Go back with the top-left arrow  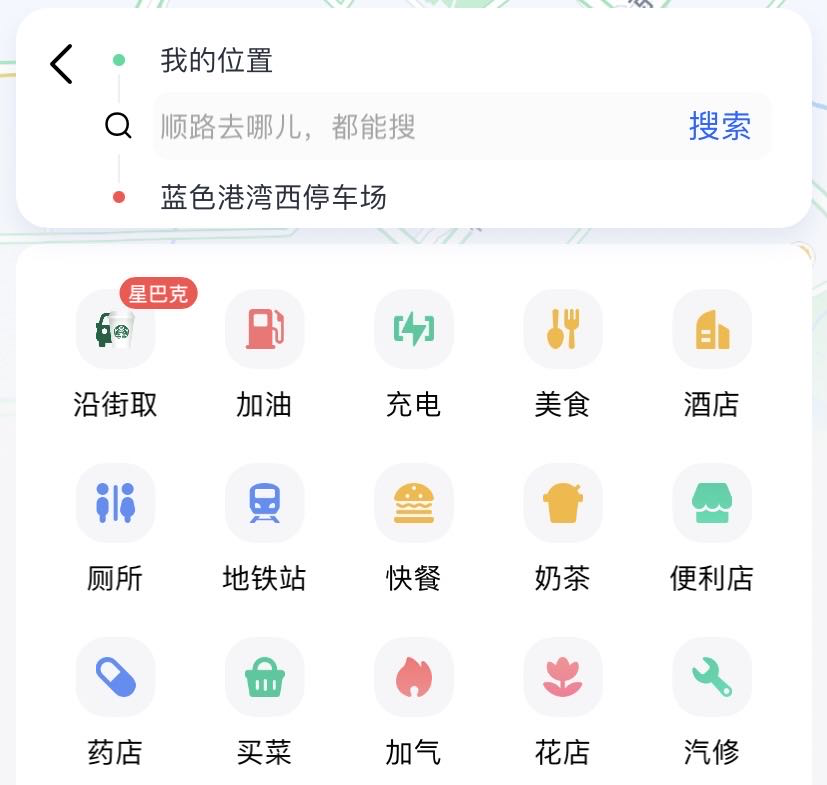coord(62,64)
